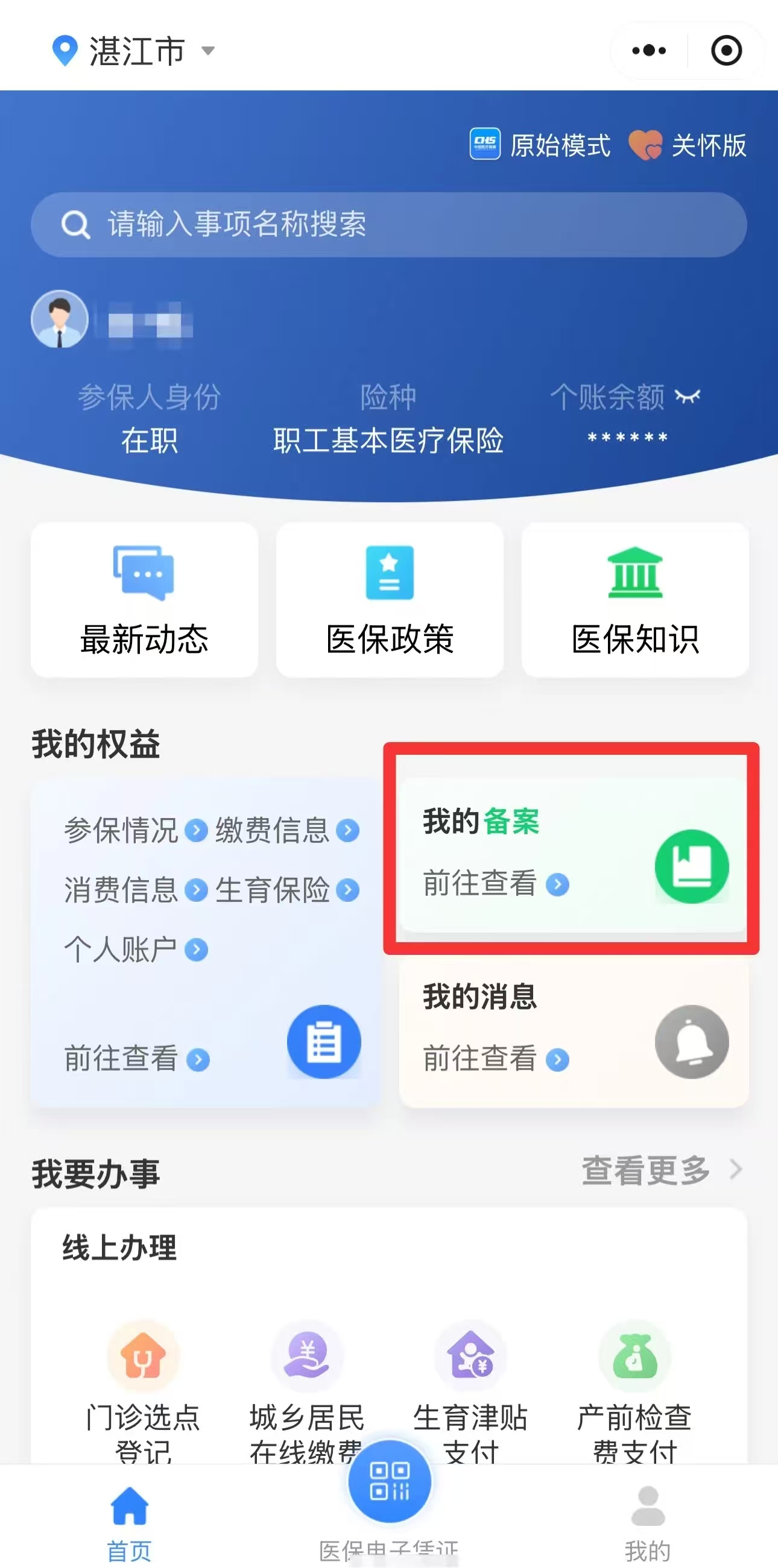The image size is (778, 1568).
Task: Open 医保知识 card
Action: click(x=635, y=600)
